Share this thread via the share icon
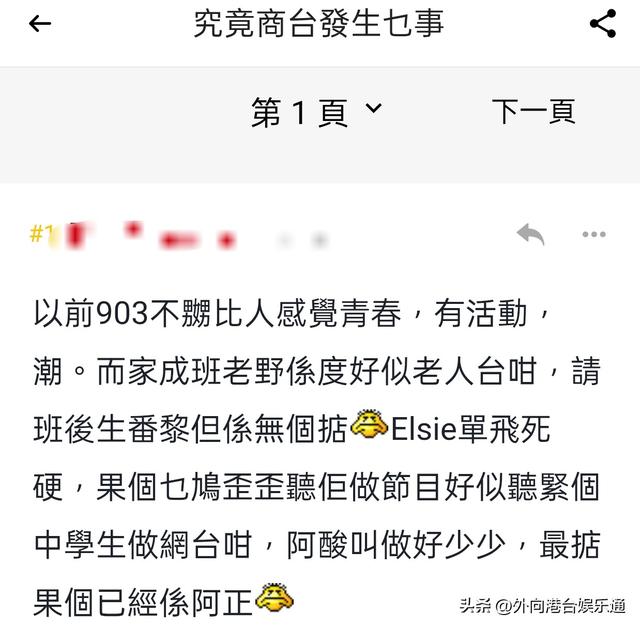Image resolution: width=640 pixels, height=628 pixels. point(603,24)
